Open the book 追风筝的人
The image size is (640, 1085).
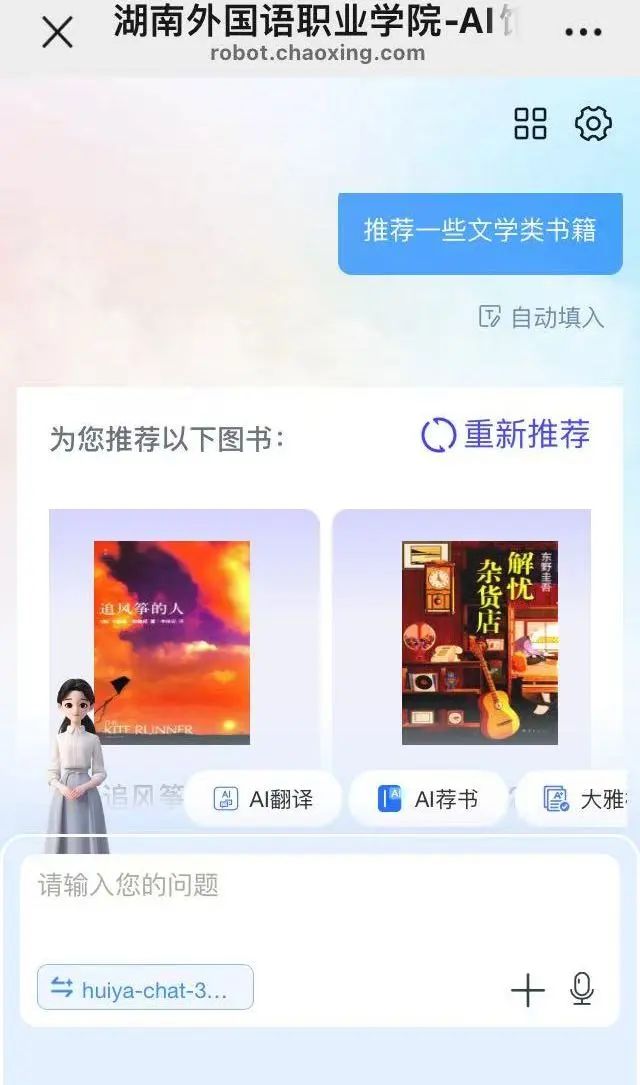pos(172,643)
